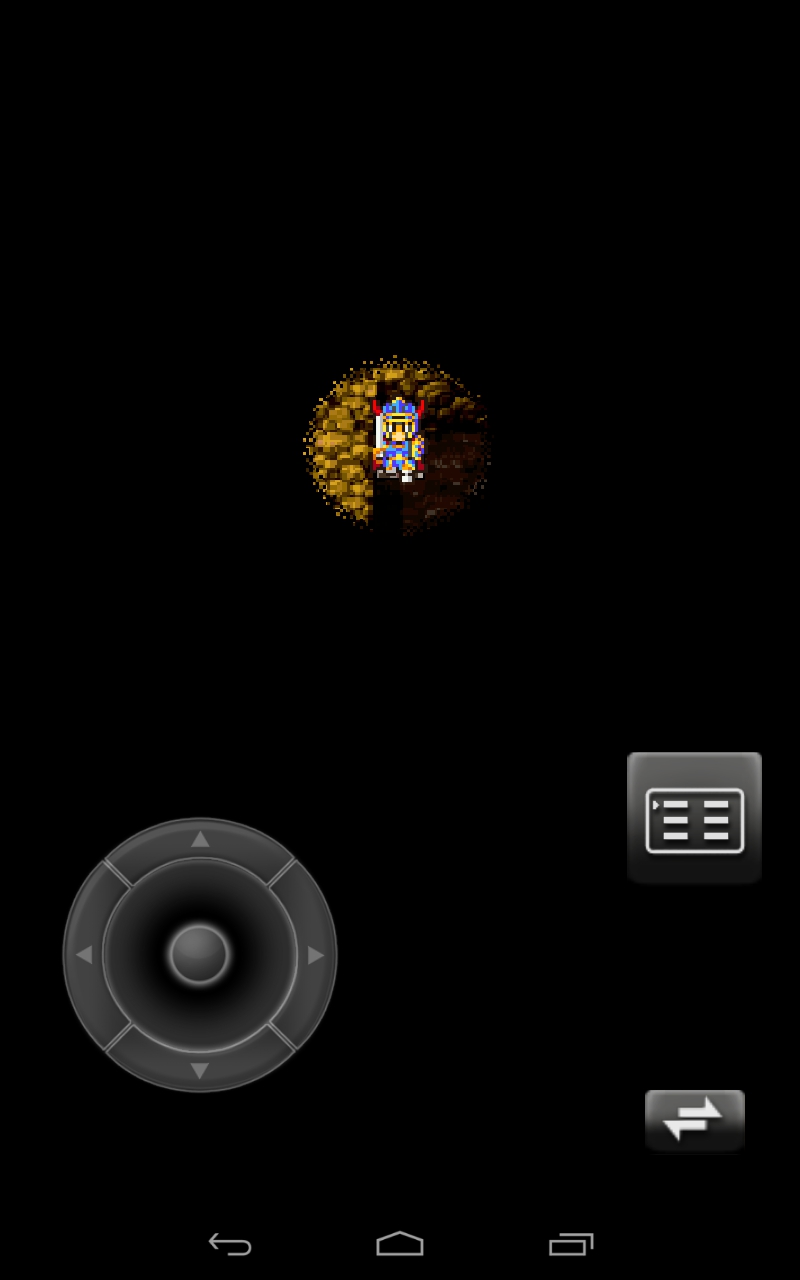Return to the Android home screen

400,1244
